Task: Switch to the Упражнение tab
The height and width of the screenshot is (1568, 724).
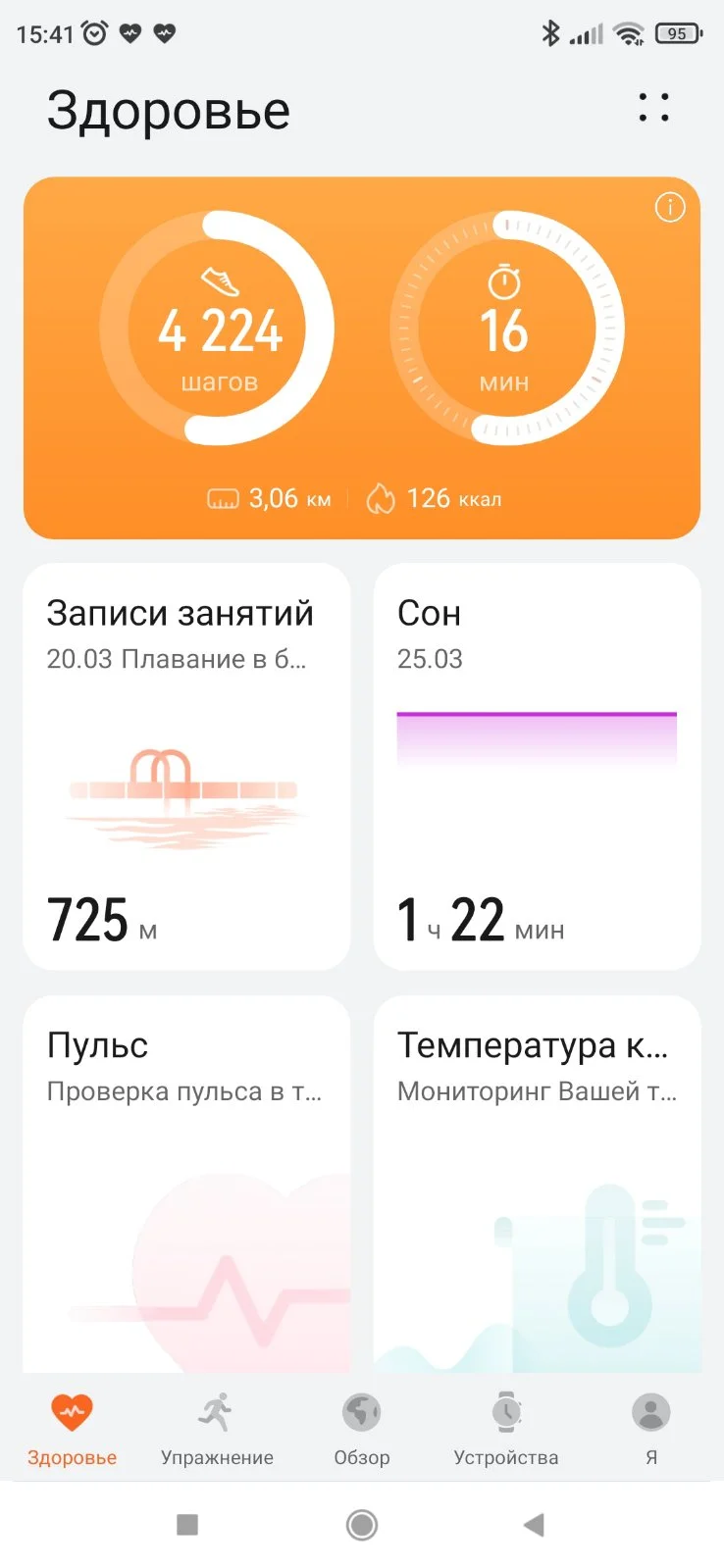Action: pyautogui.click(x=217, y=1429)
